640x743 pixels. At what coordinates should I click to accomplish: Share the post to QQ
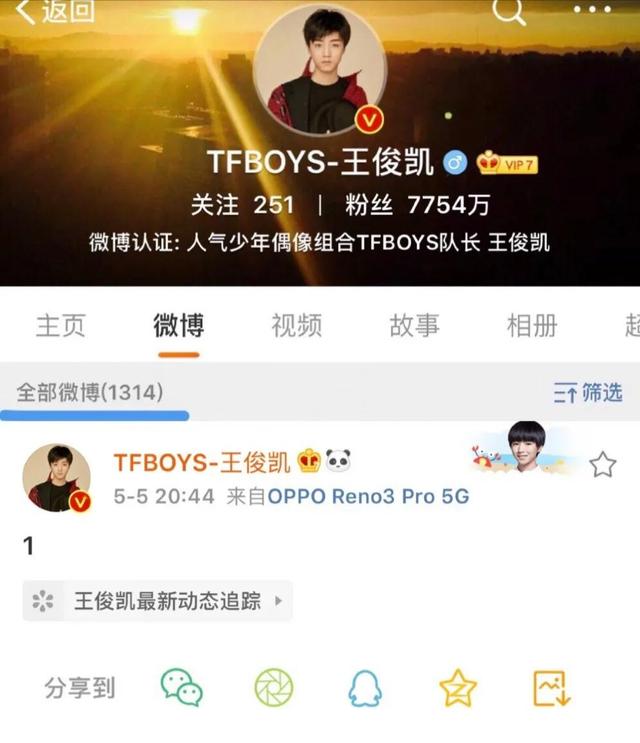[x=366, y=687]
